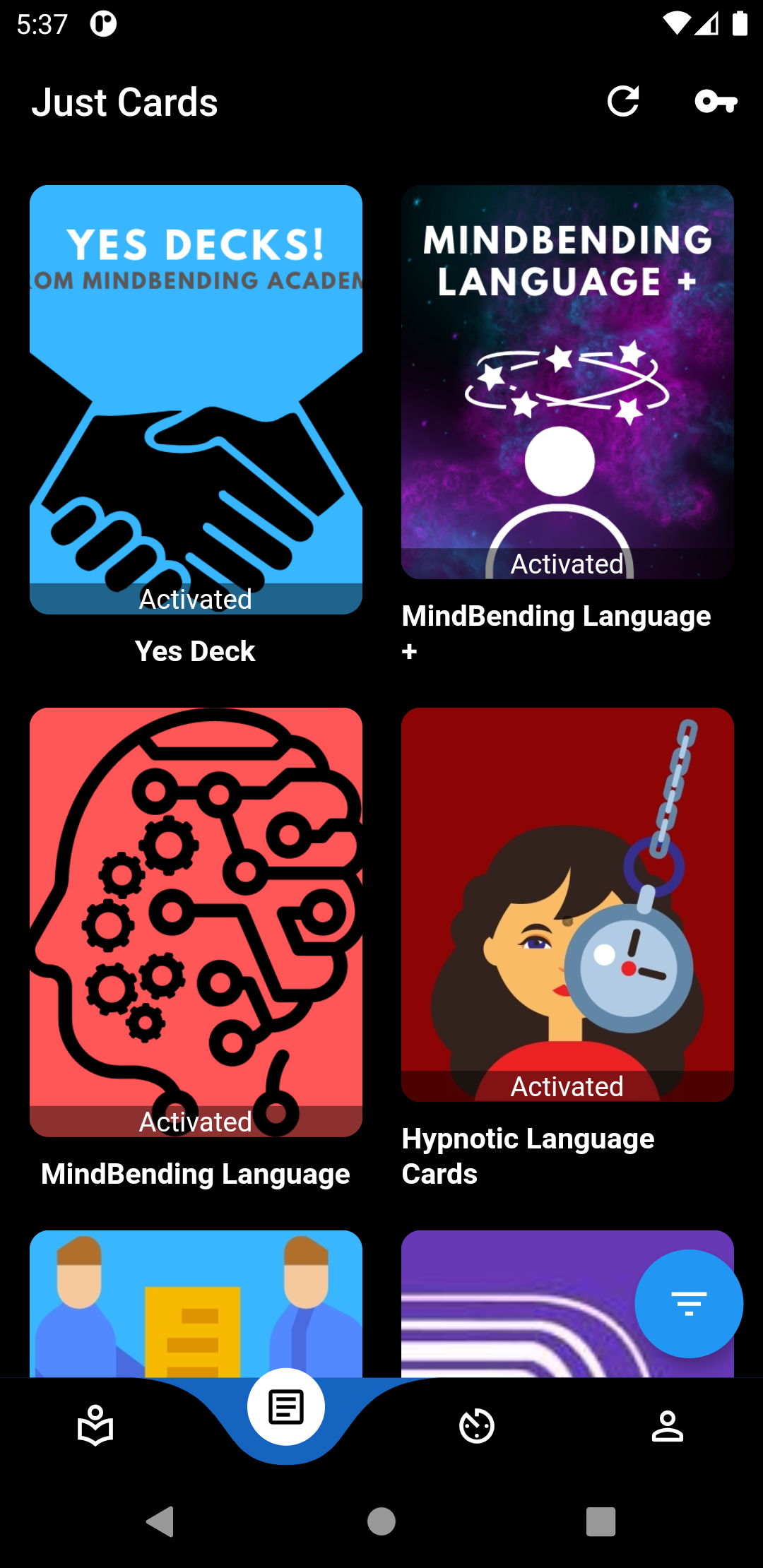Open the Hypnotic Language Cards deck
763x1568 pixels.
coord(567,905)
